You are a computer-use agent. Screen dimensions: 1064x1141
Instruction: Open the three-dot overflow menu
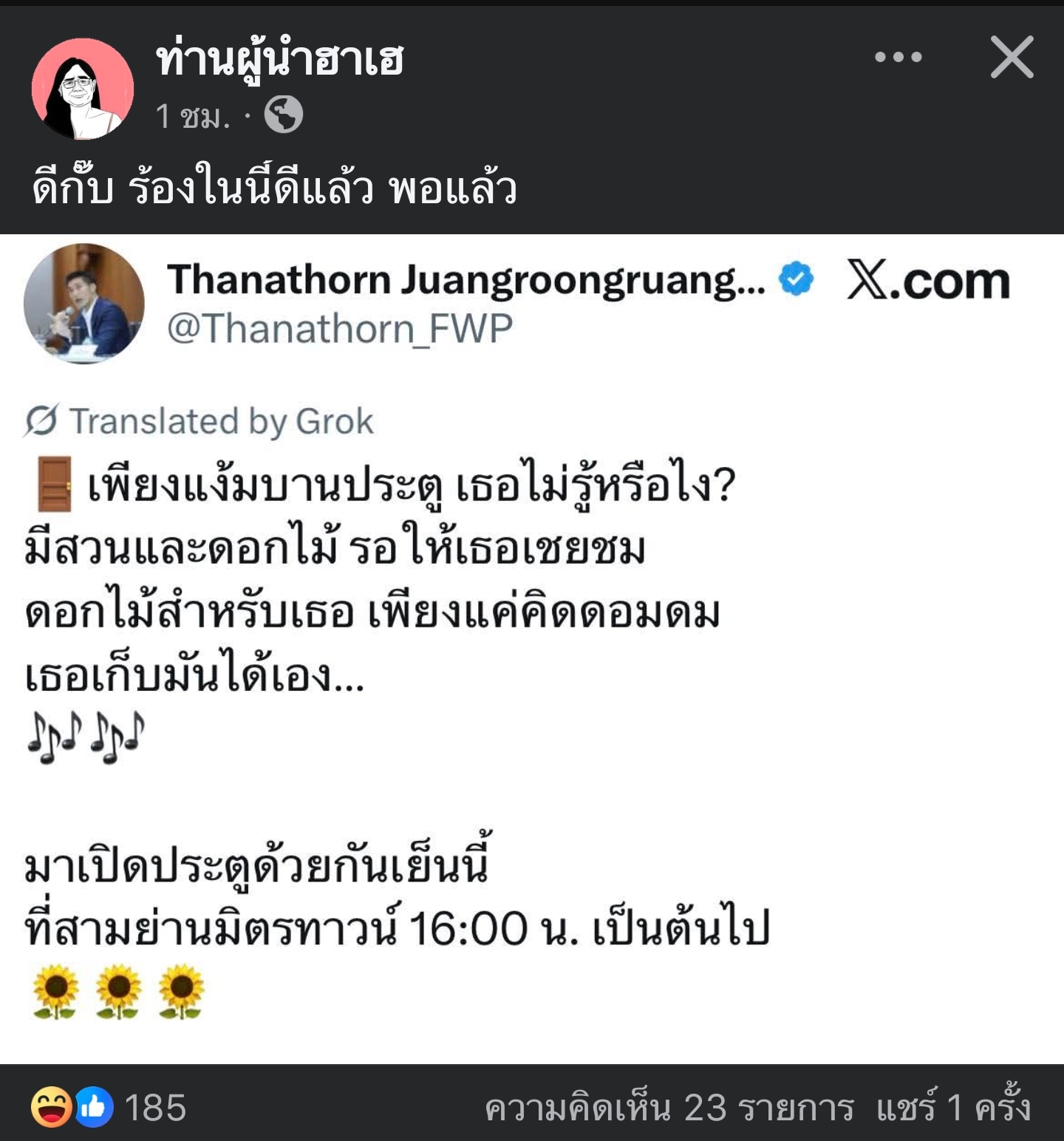tap(898, 57)
